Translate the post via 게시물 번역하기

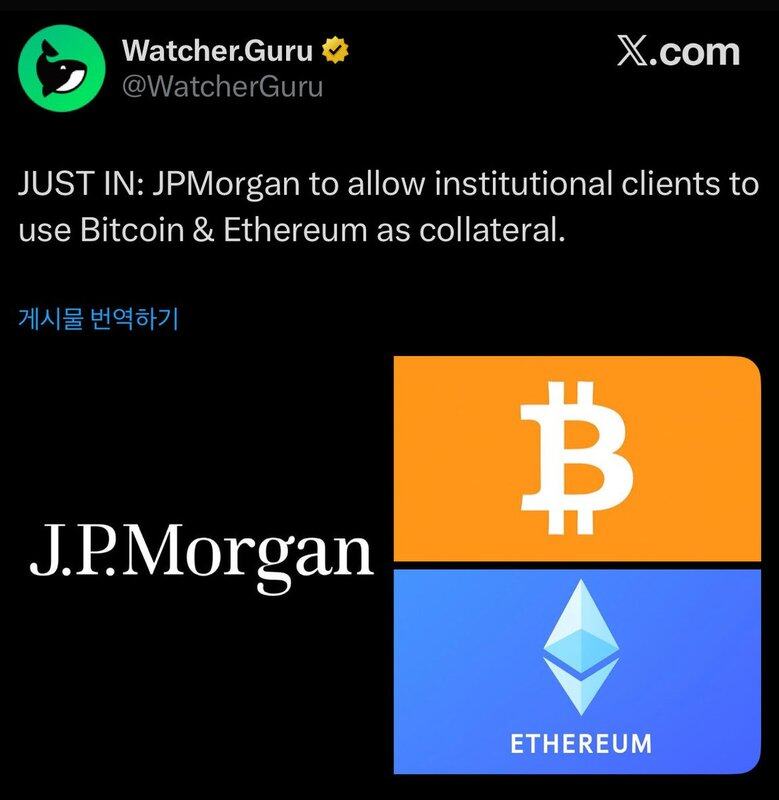(x=98, y=320)
